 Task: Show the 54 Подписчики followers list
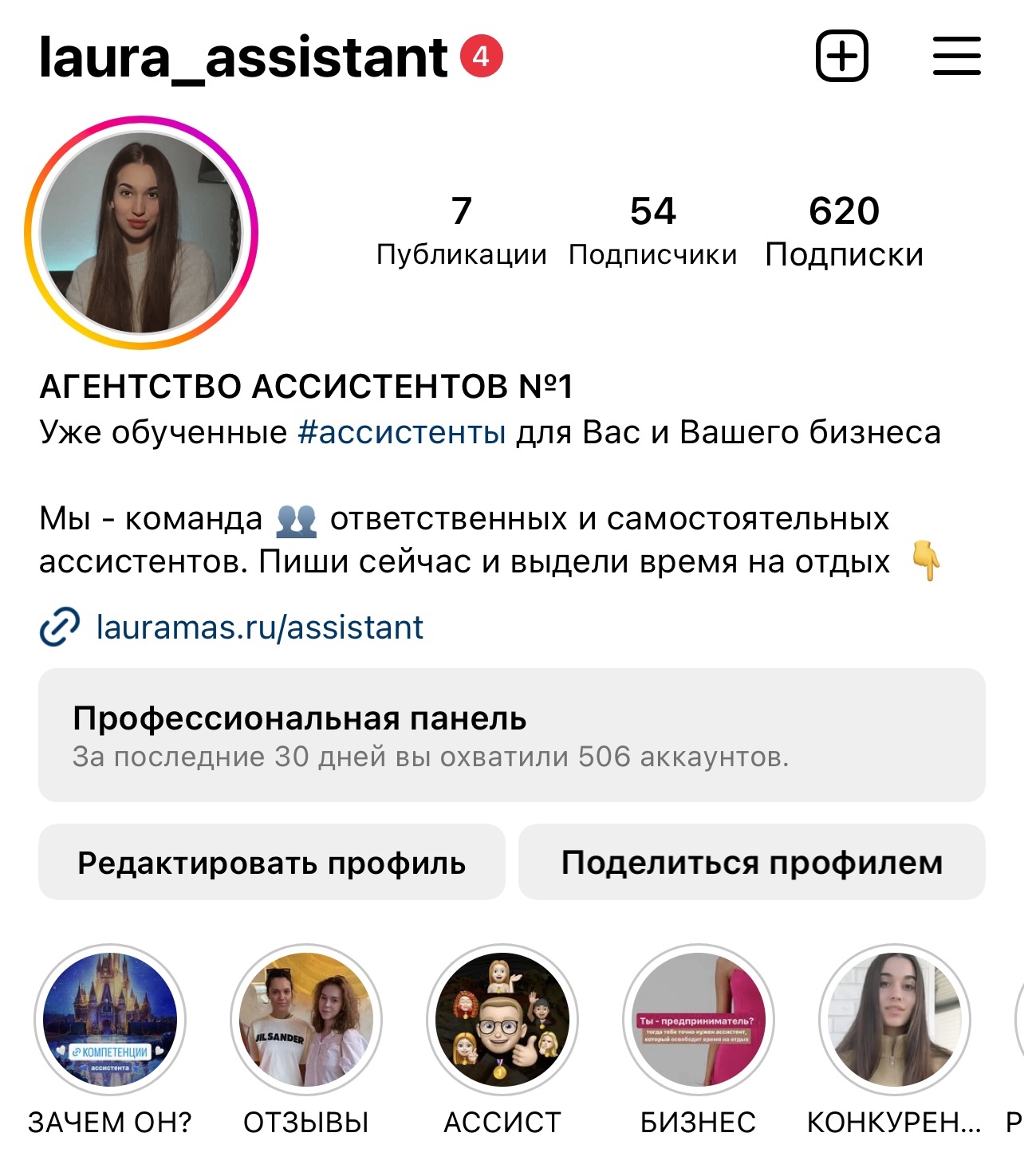pyautogui.click(x=652, y=230)
